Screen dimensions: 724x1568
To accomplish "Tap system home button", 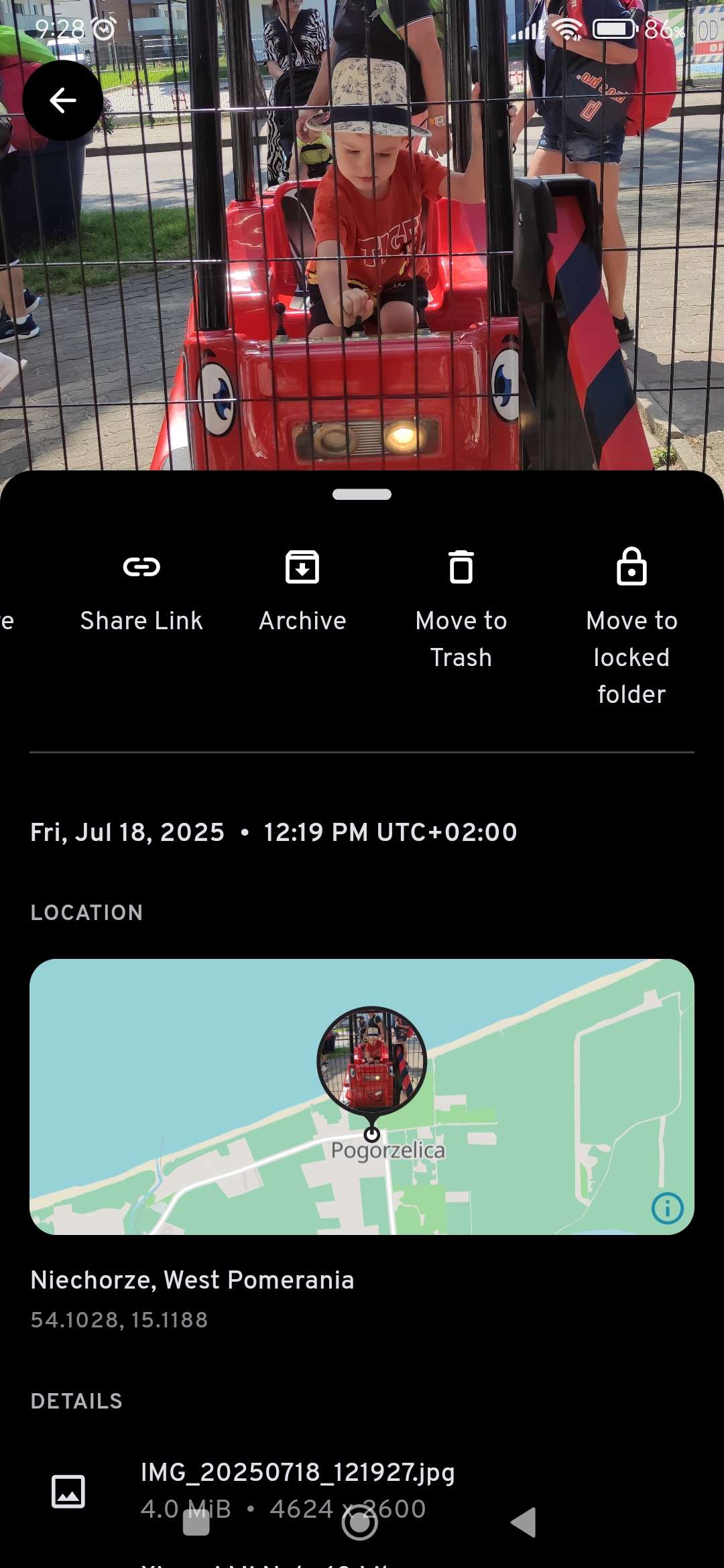I will pyautogui.click(x=360, y=1522).
